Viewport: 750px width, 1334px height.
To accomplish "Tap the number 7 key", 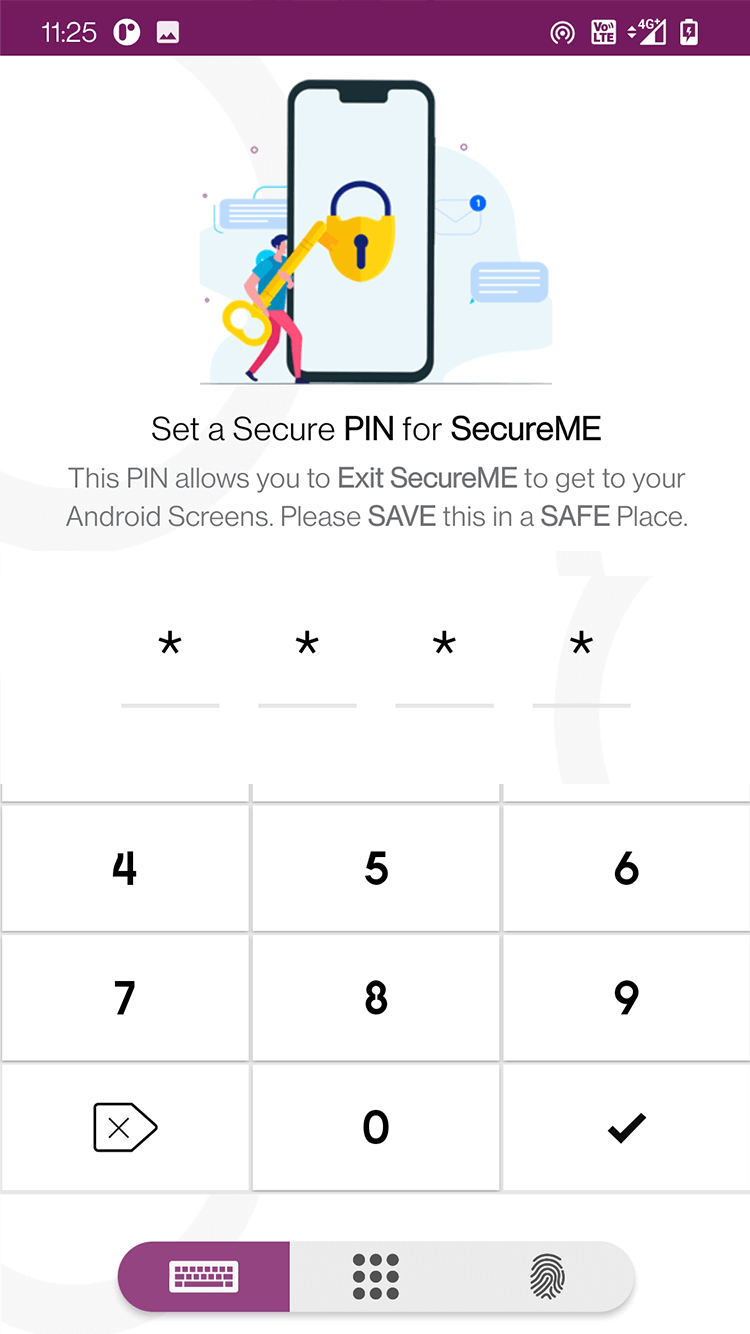I will click(125, 997).
